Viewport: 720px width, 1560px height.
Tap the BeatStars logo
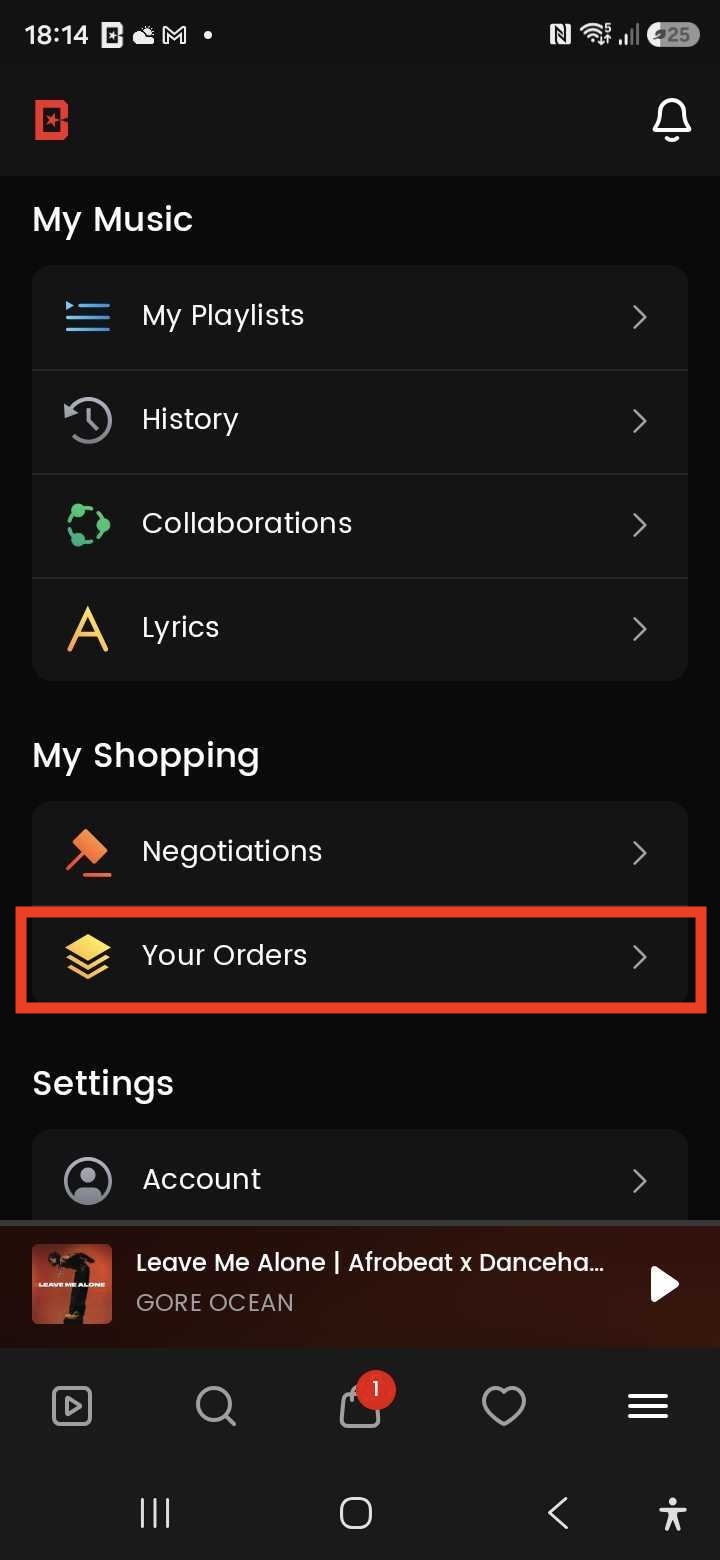point(52,121)
